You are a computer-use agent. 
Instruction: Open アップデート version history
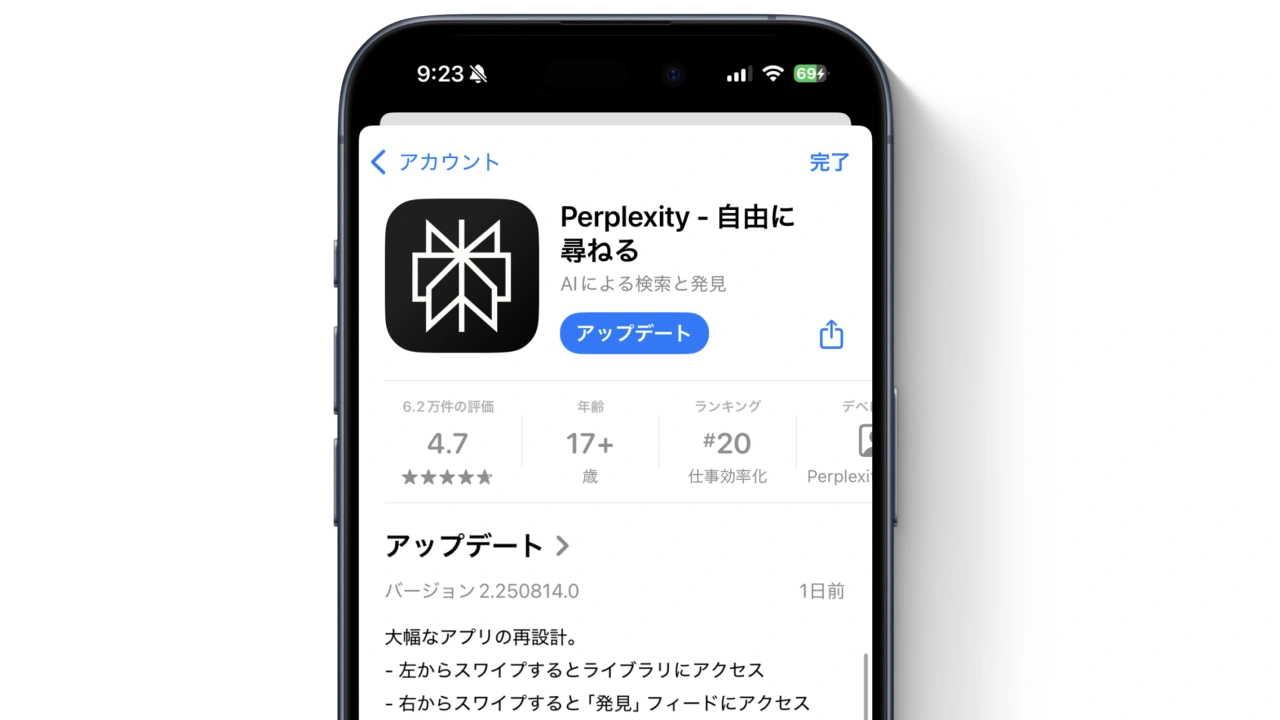click(x=477, y=546)
